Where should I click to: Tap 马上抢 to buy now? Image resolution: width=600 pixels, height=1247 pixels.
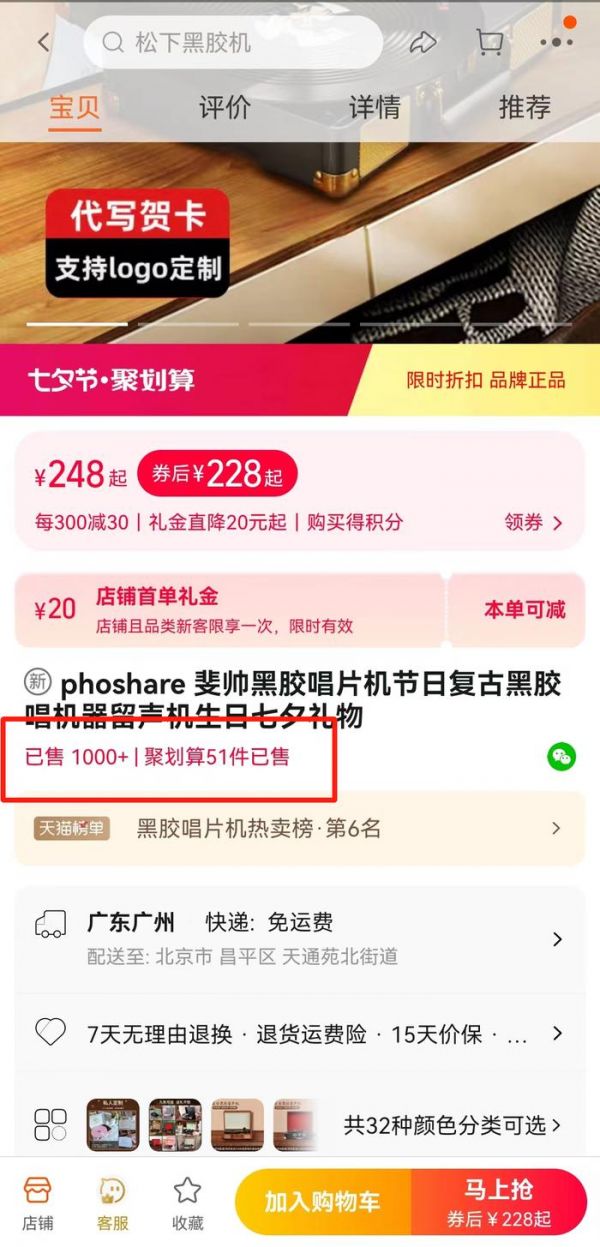coord(499,1201)
